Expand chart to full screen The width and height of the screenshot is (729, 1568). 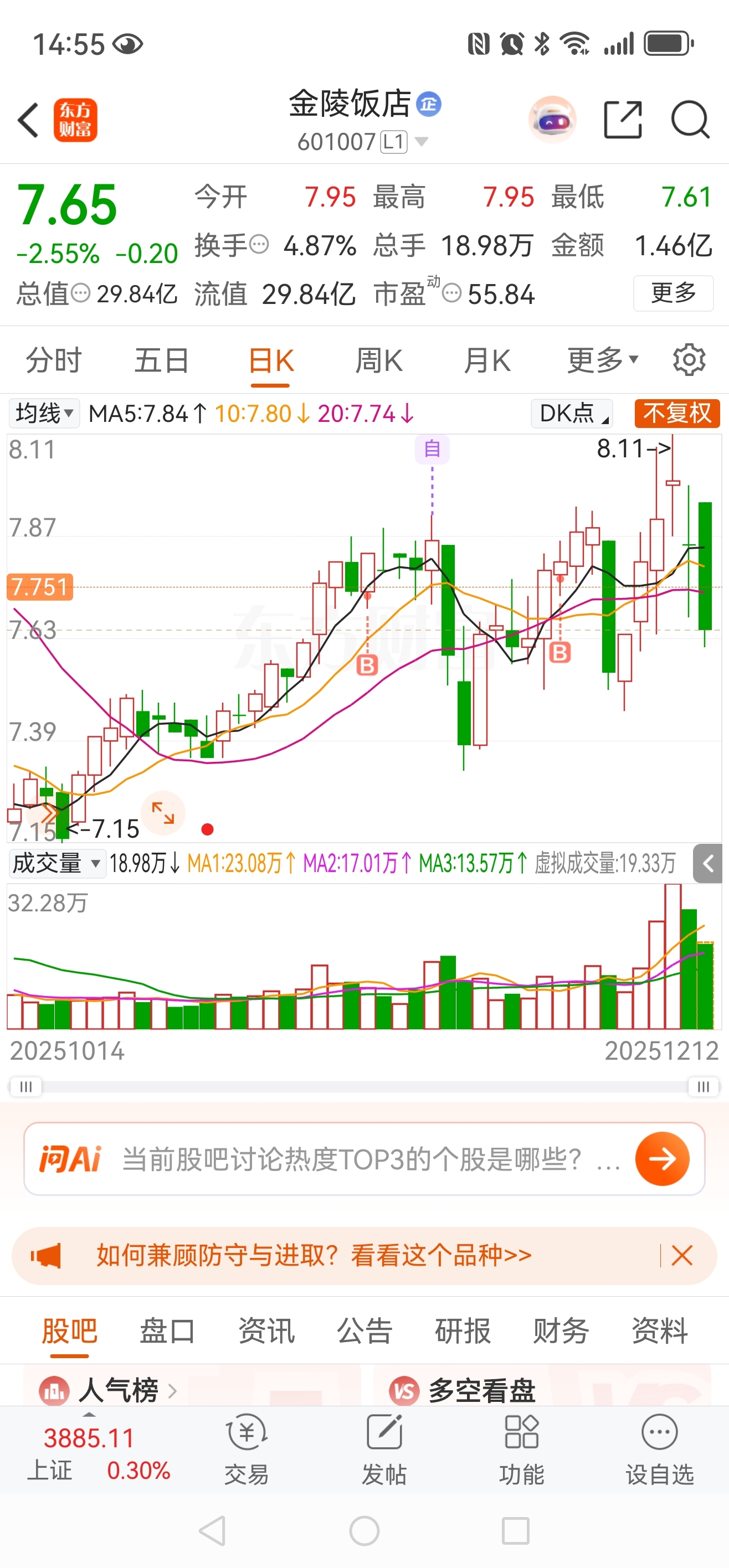(x=163, y=813)
